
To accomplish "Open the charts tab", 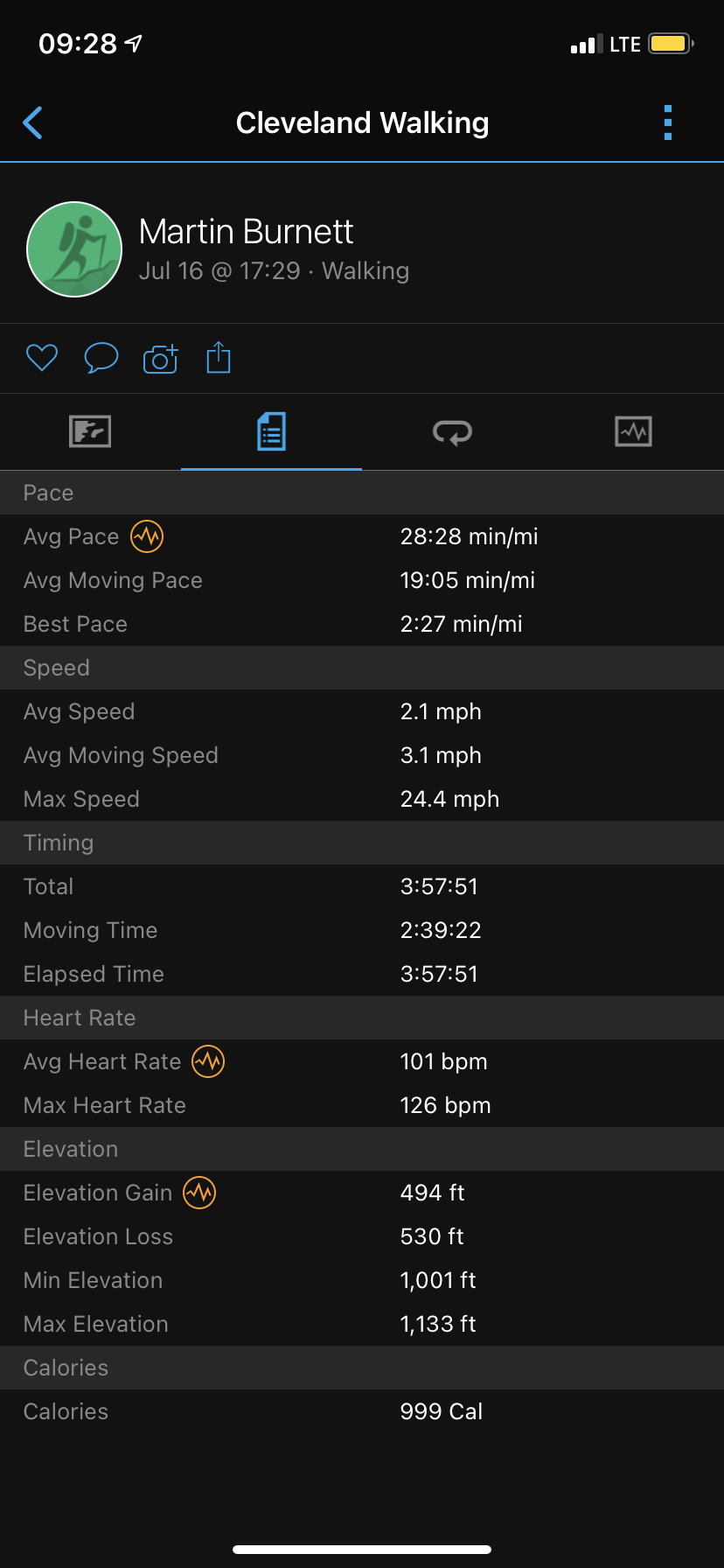I will [633, 431].
